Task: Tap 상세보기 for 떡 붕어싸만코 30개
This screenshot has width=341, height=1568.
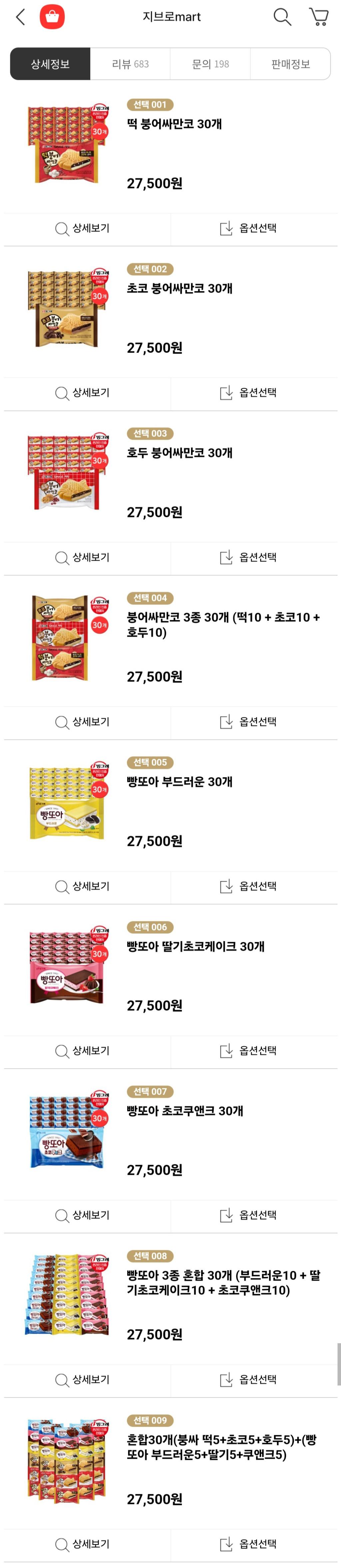Action: [x=83, y=229]
